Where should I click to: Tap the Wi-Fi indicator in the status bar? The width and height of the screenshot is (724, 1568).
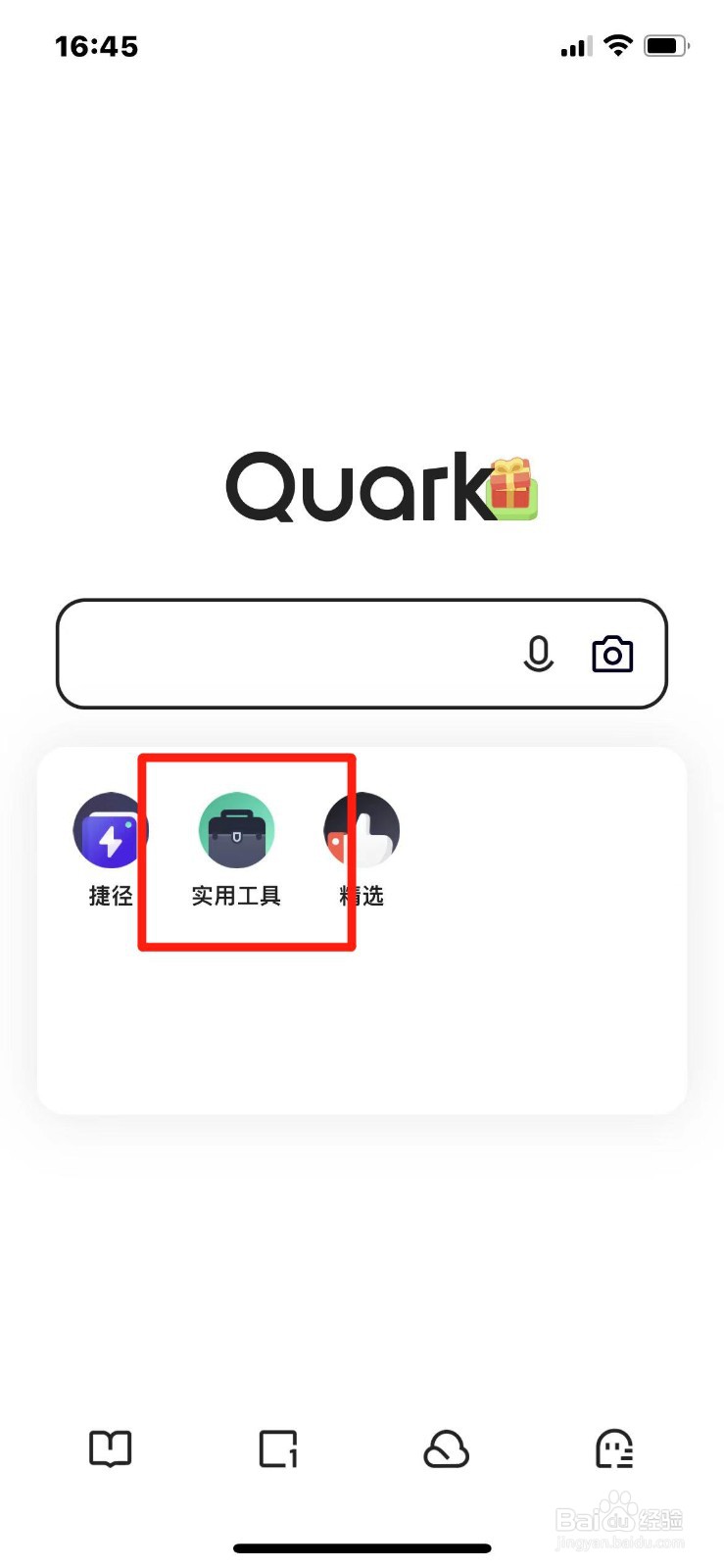tap(618, 46)
